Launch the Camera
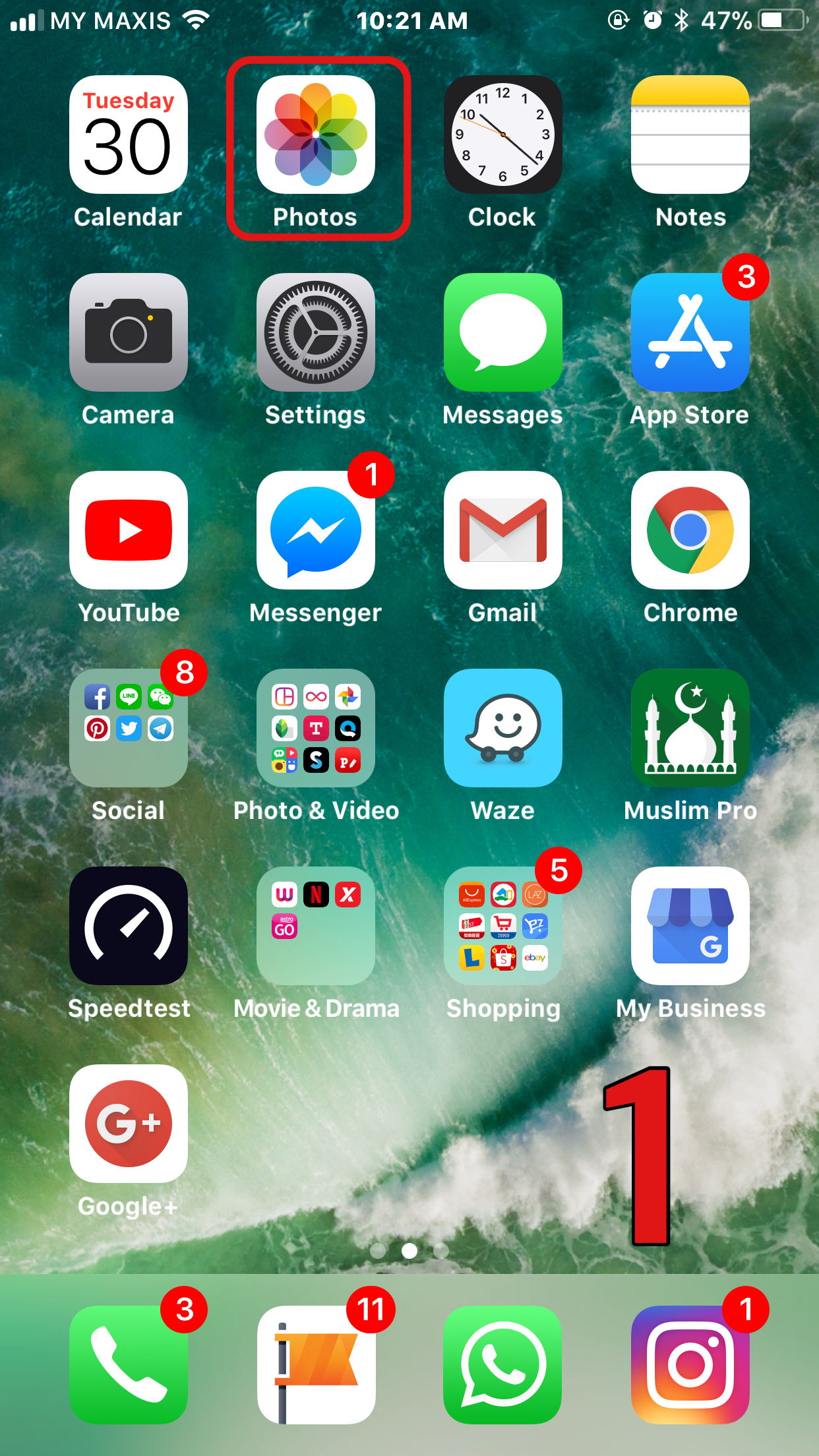The image size is (819, 1456). click(x=129, y=332)
